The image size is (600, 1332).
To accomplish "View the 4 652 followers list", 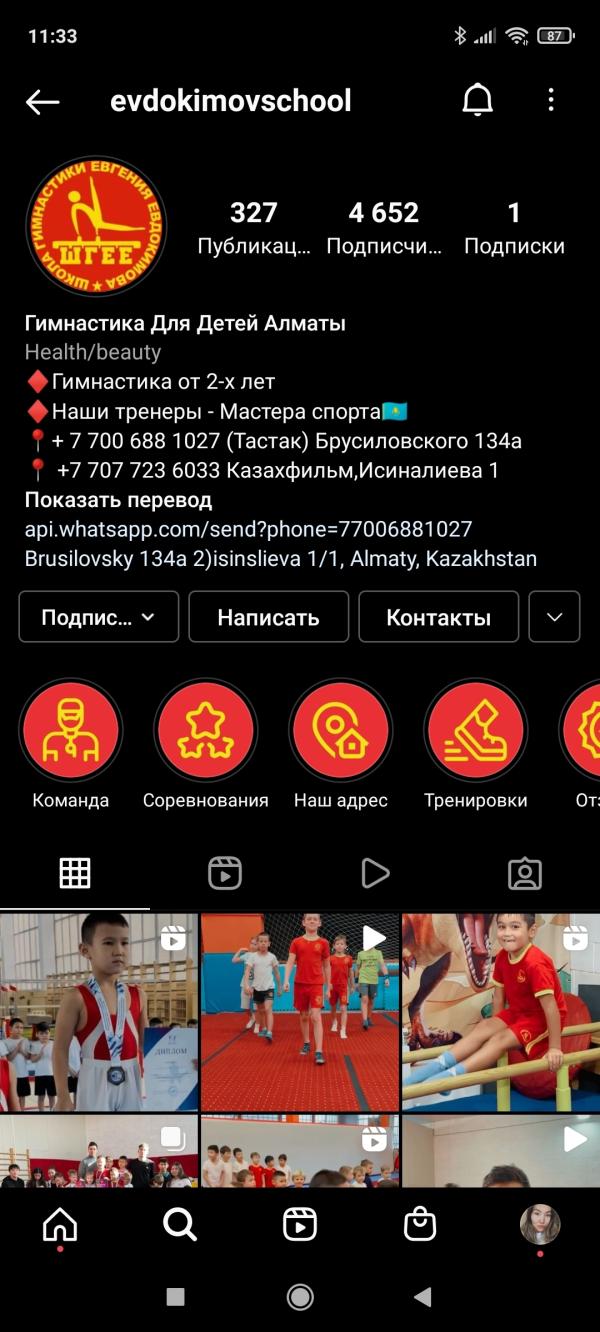I will 384,228.
